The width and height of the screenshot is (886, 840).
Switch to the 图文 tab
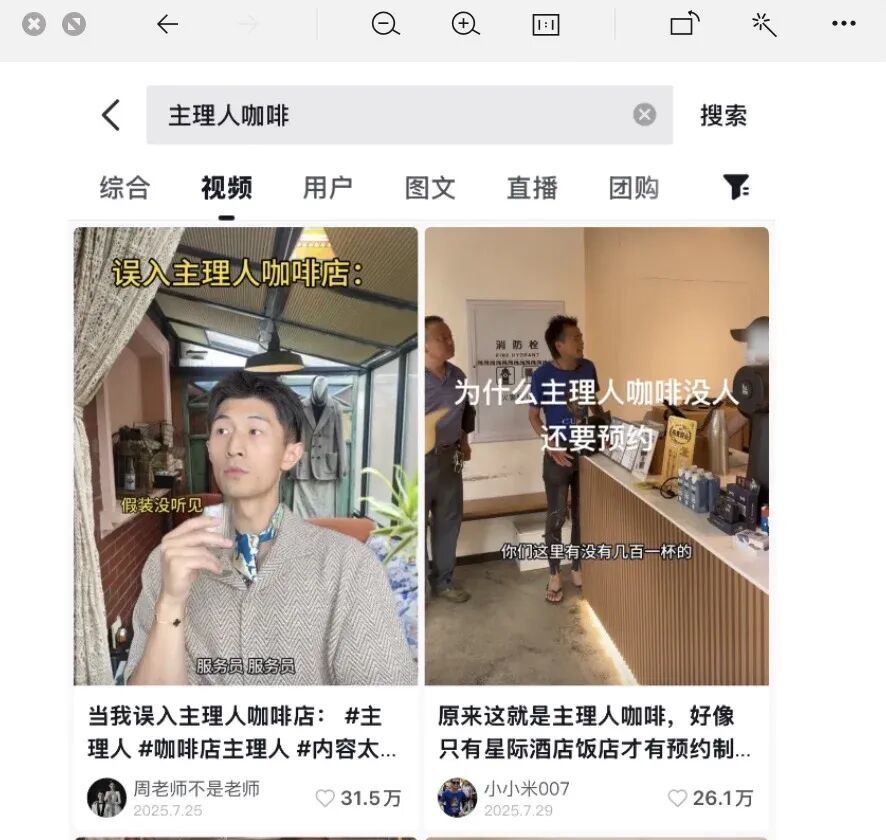point(430,187)
